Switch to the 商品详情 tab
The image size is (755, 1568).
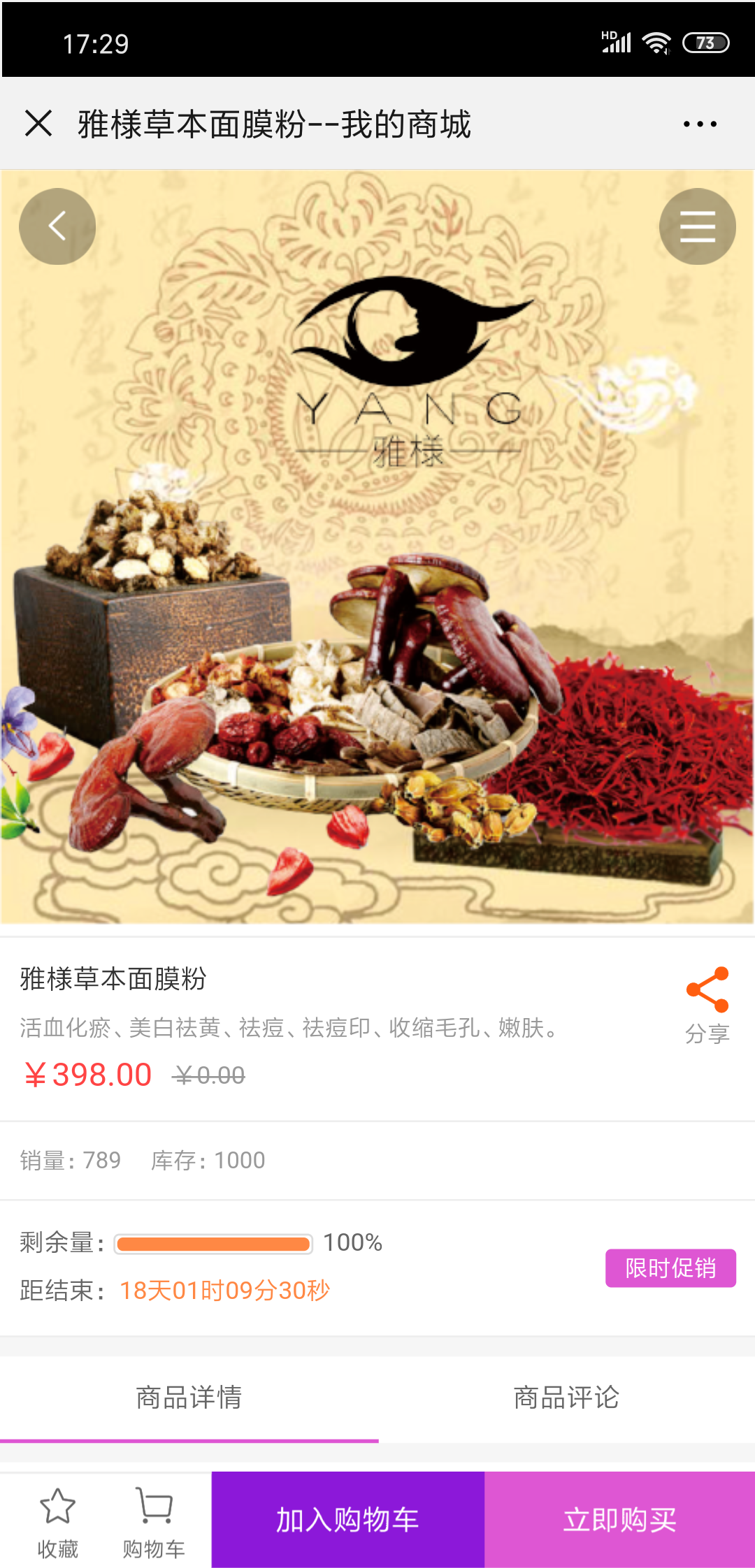coord(189,1398)
